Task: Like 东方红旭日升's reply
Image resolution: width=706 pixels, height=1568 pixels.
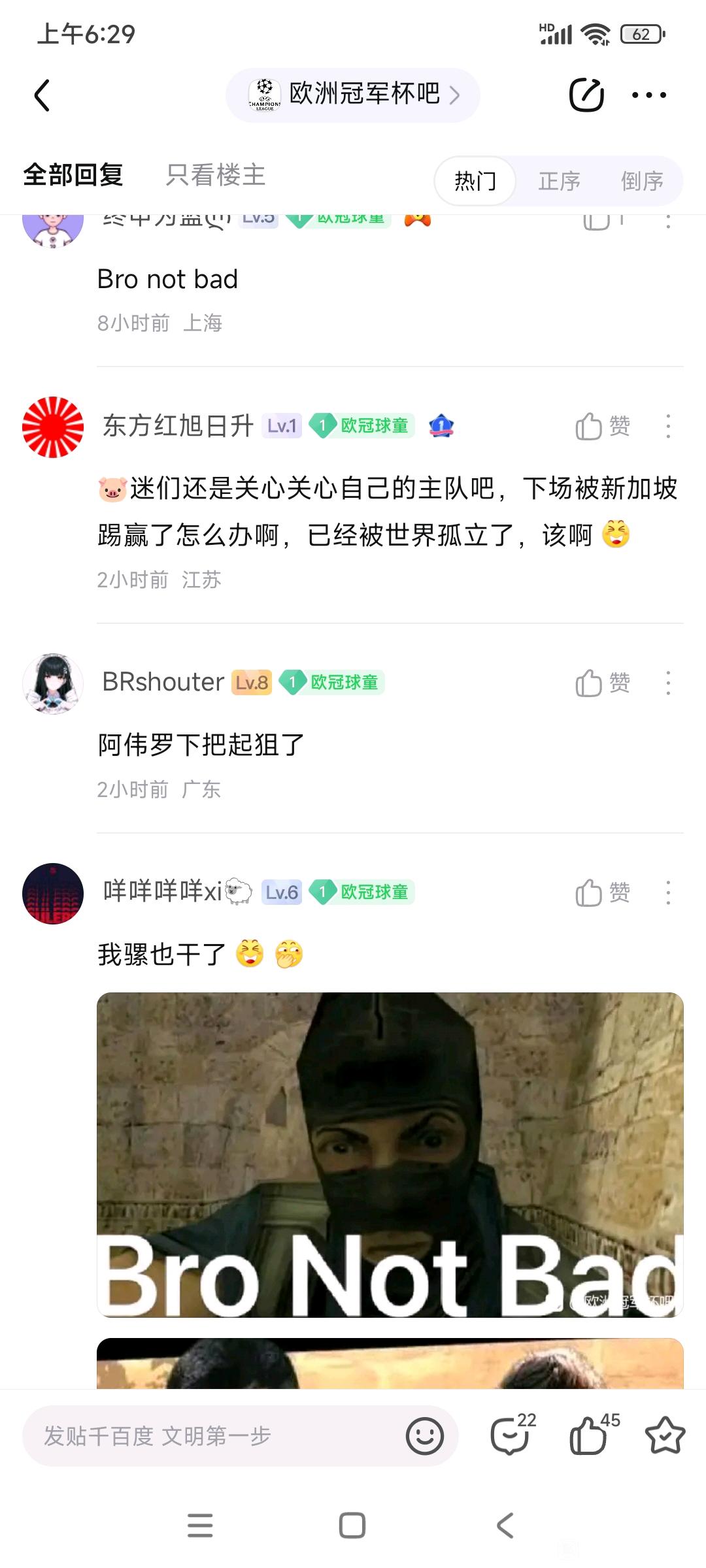Action: pos(602,427)
